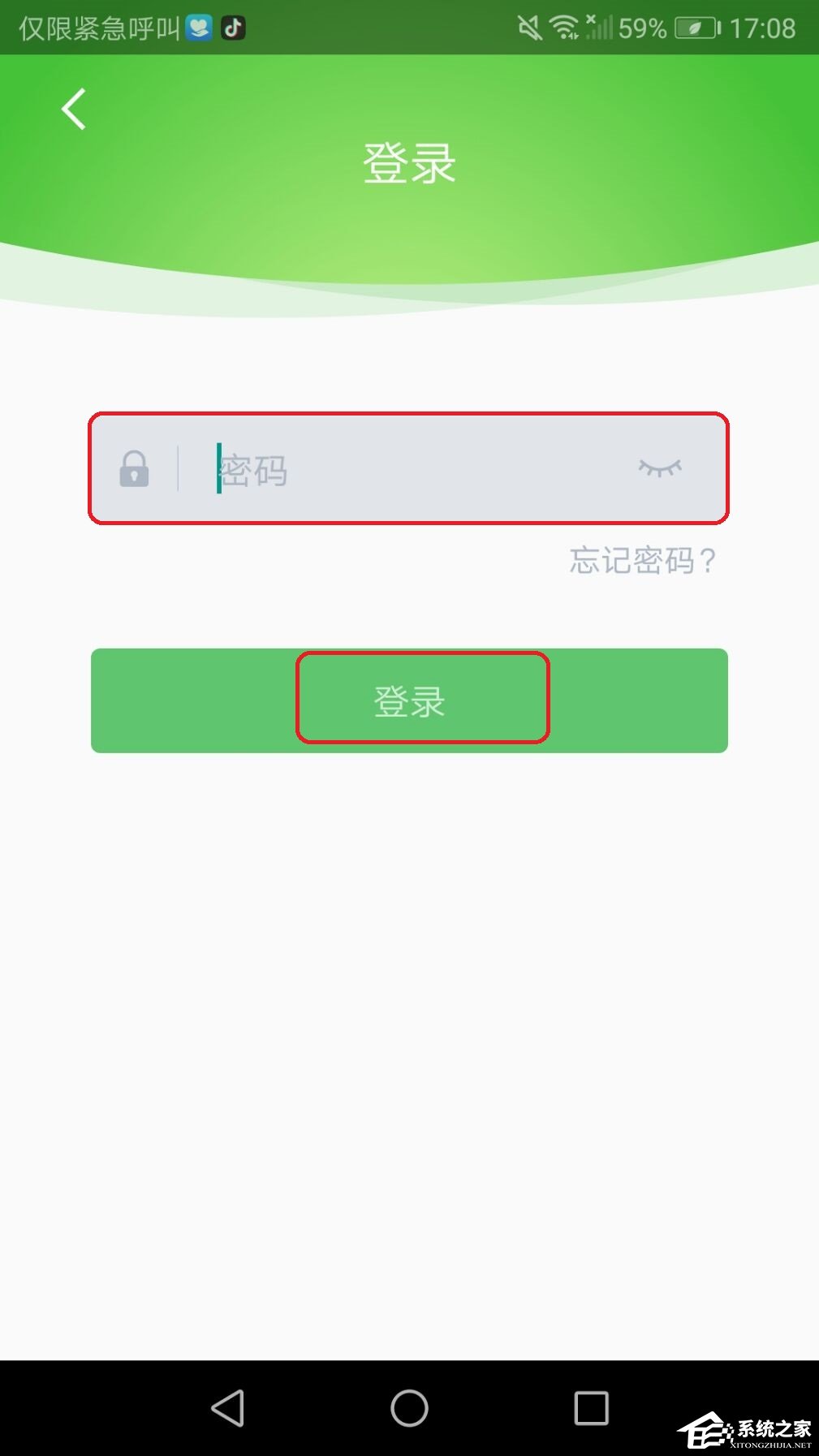819x1456 pixels.
Task: Toggle password visibility eye icon
Action: click(659, 468)
